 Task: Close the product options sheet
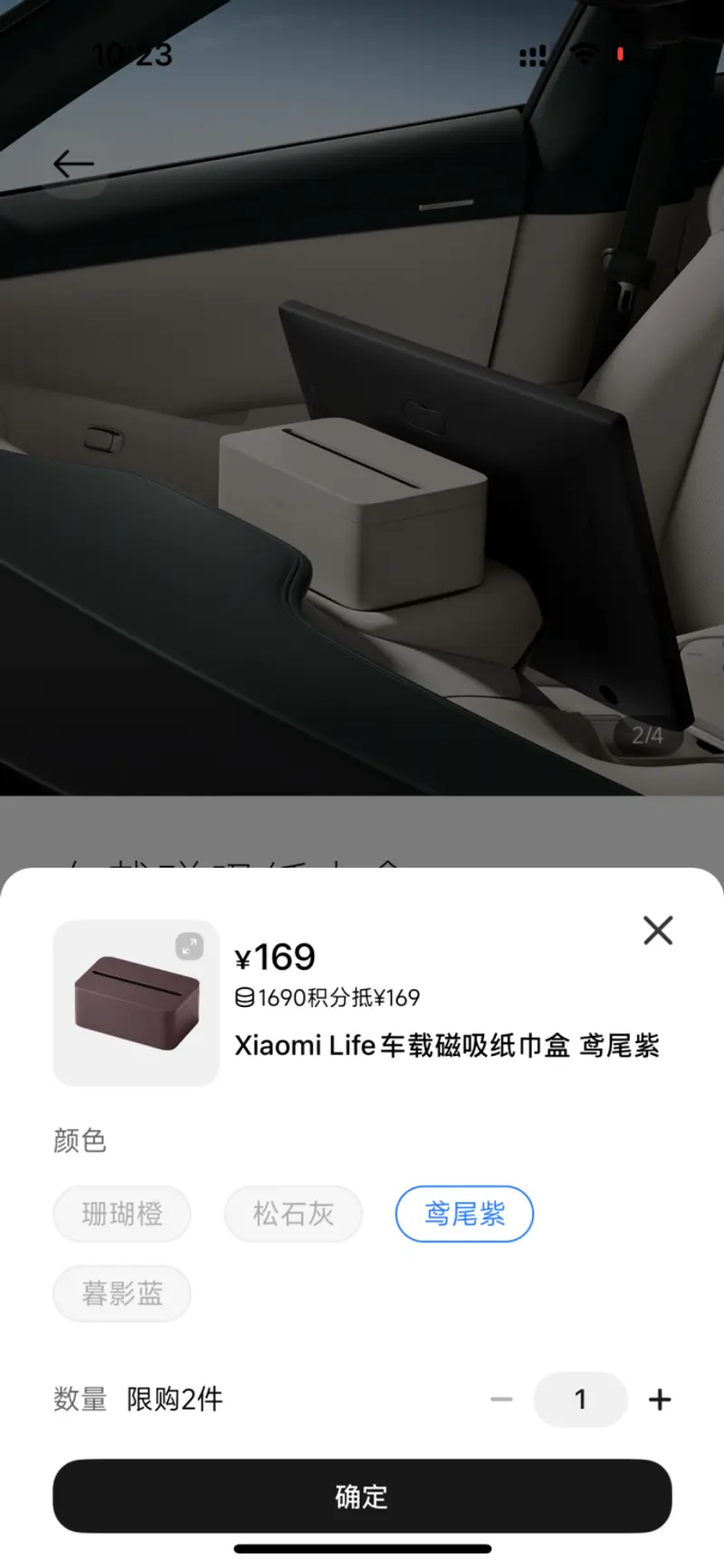tap(658, 930)
